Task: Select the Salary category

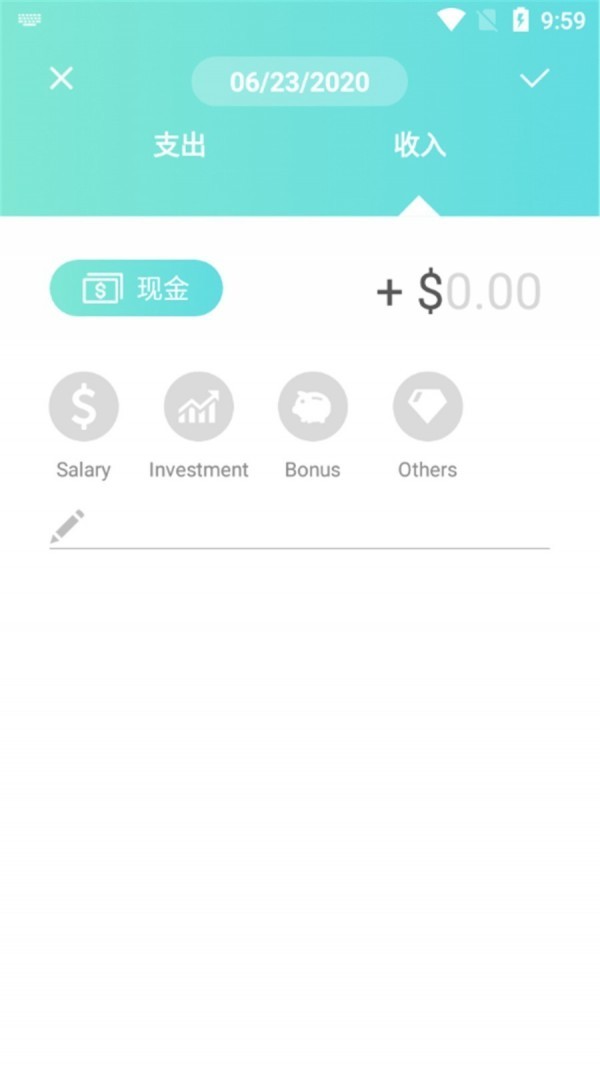Action: (x=84, y=408)
